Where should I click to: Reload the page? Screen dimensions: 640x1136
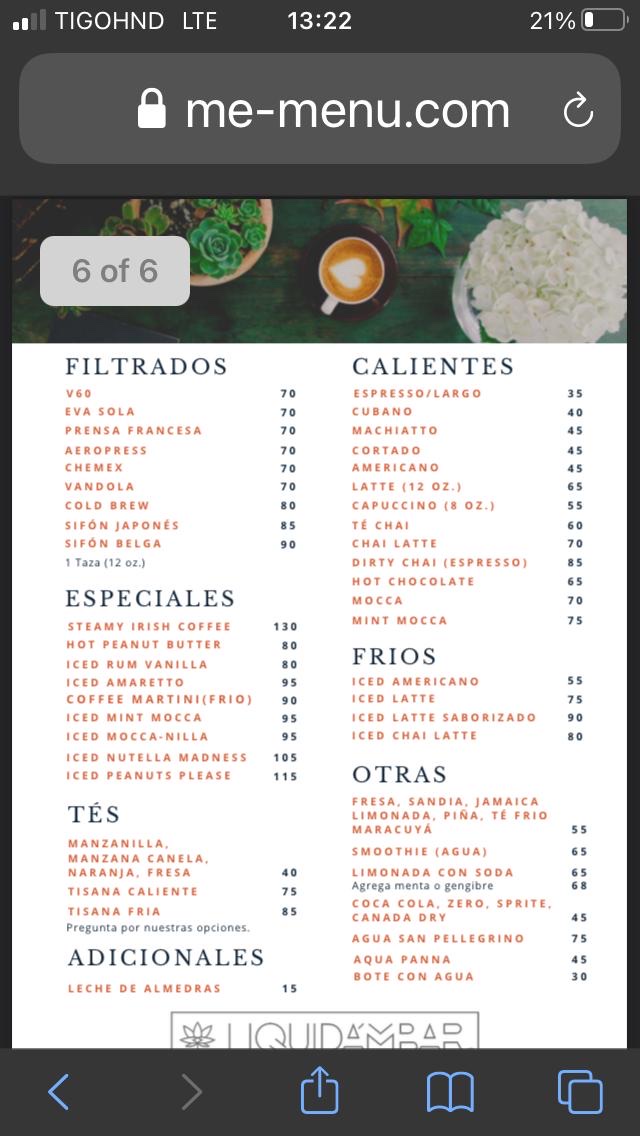[578, 111]
